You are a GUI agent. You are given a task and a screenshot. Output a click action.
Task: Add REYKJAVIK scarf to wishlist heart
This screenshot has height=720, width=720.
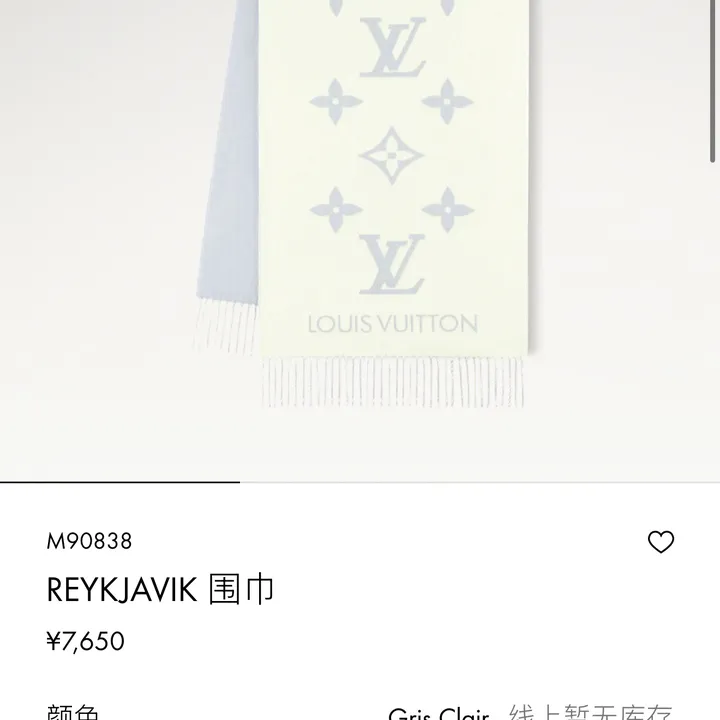(661, 542)
